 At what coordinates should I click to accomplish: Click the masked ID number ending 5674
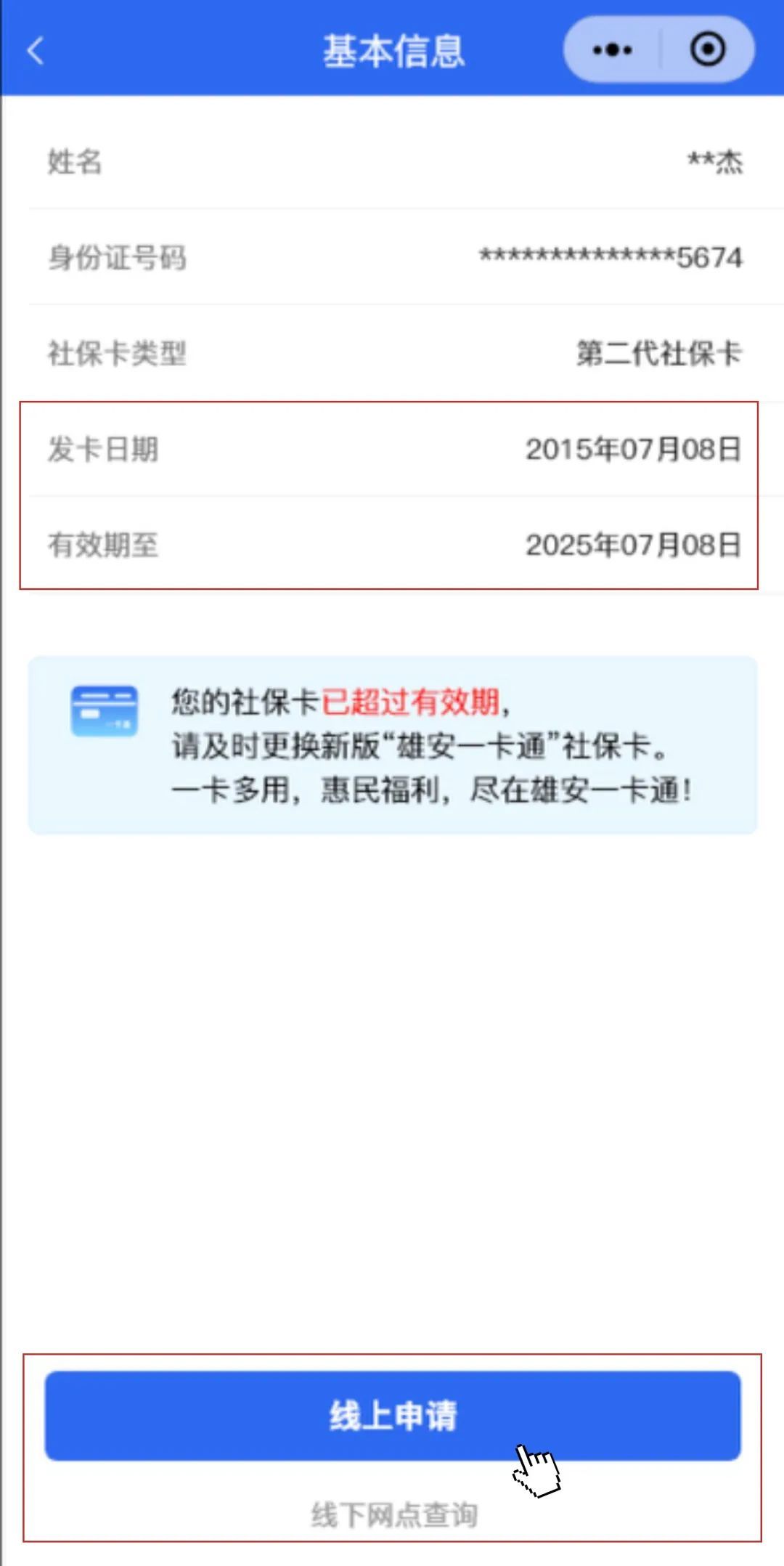pos(610,258)
